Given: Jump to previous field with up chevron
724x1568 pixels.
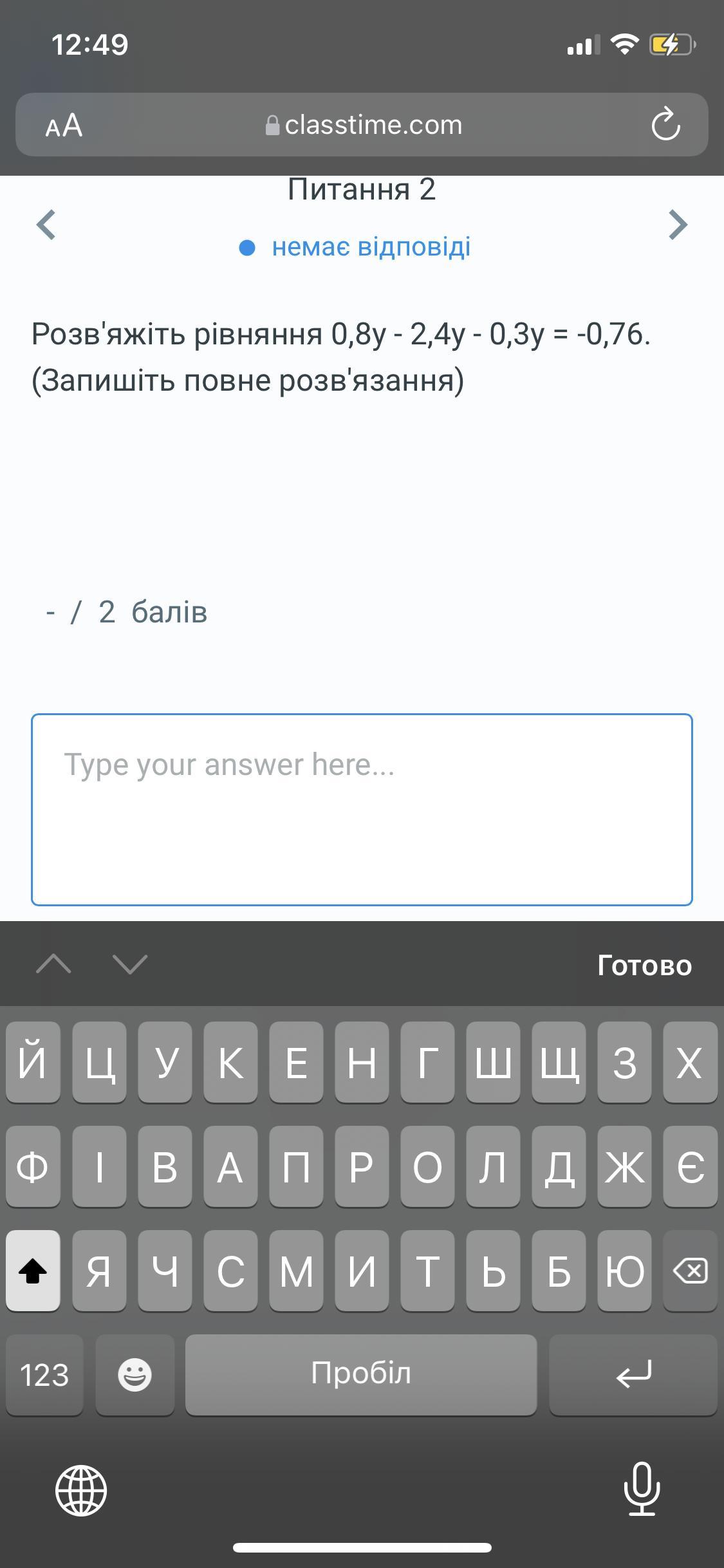Looking at the screenshot, I should (54, 964).
